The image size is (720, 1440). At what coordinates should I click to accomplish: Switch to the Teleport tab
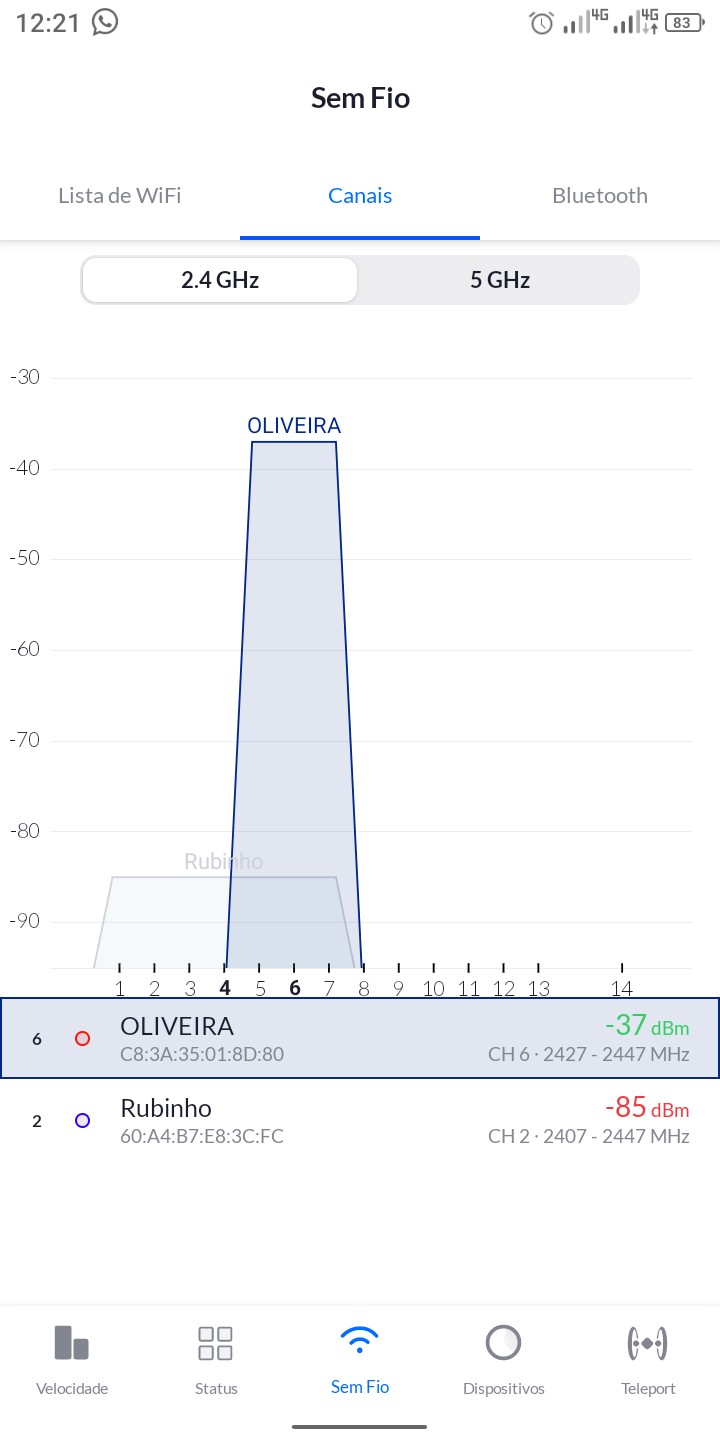click(x=648, y=1359)
